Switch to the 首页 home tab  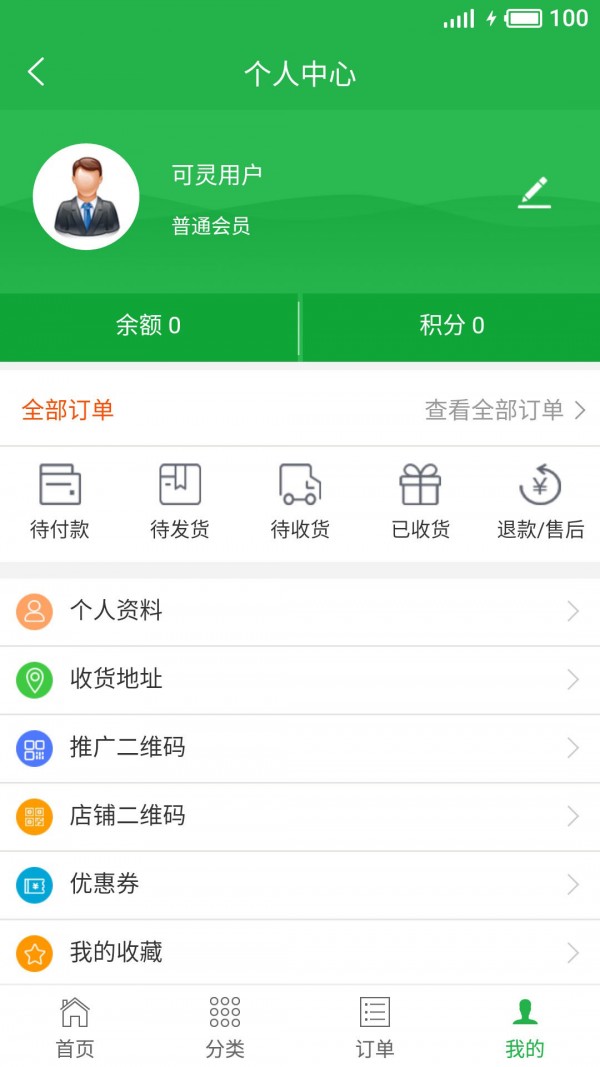(x=75, y=1027)
